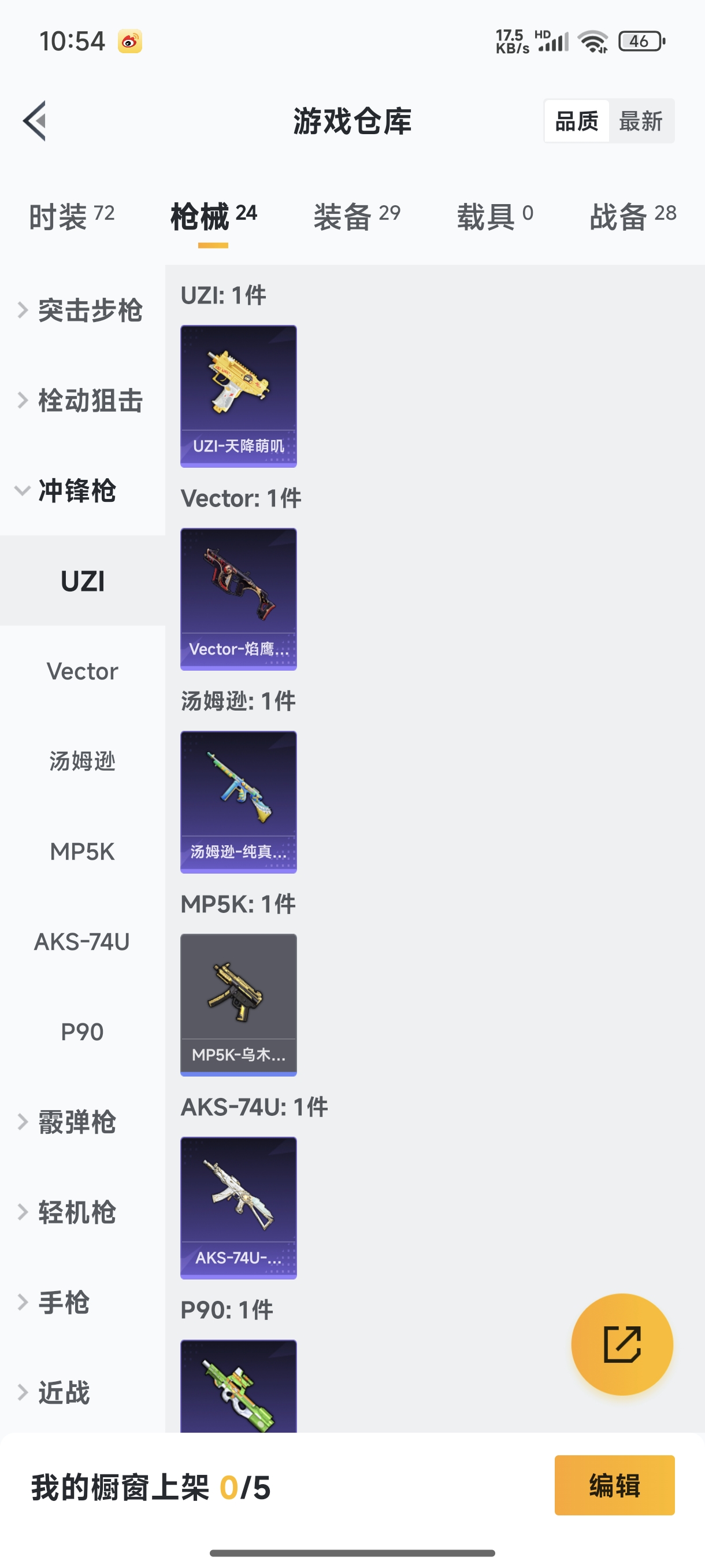Switch to the 装备 tab
The width and height of the screenshot is (705, 1568).
[x=357, y=216]
